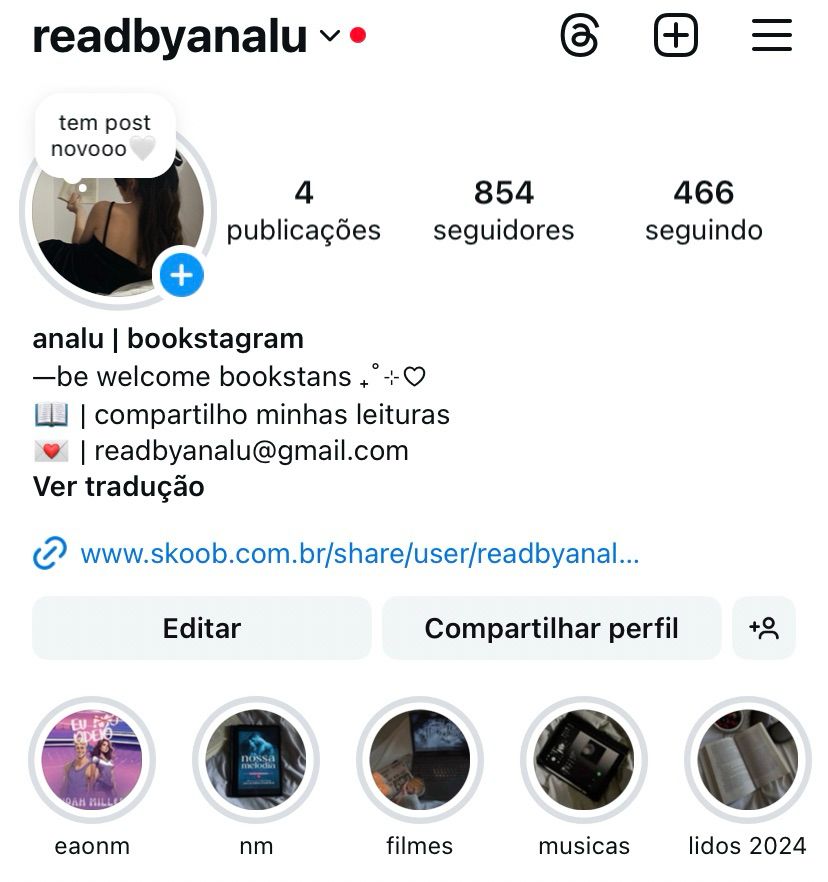Tap Compartilhar perfil
This screenshot has width=828, height=882.
click(x=551, y=628)
